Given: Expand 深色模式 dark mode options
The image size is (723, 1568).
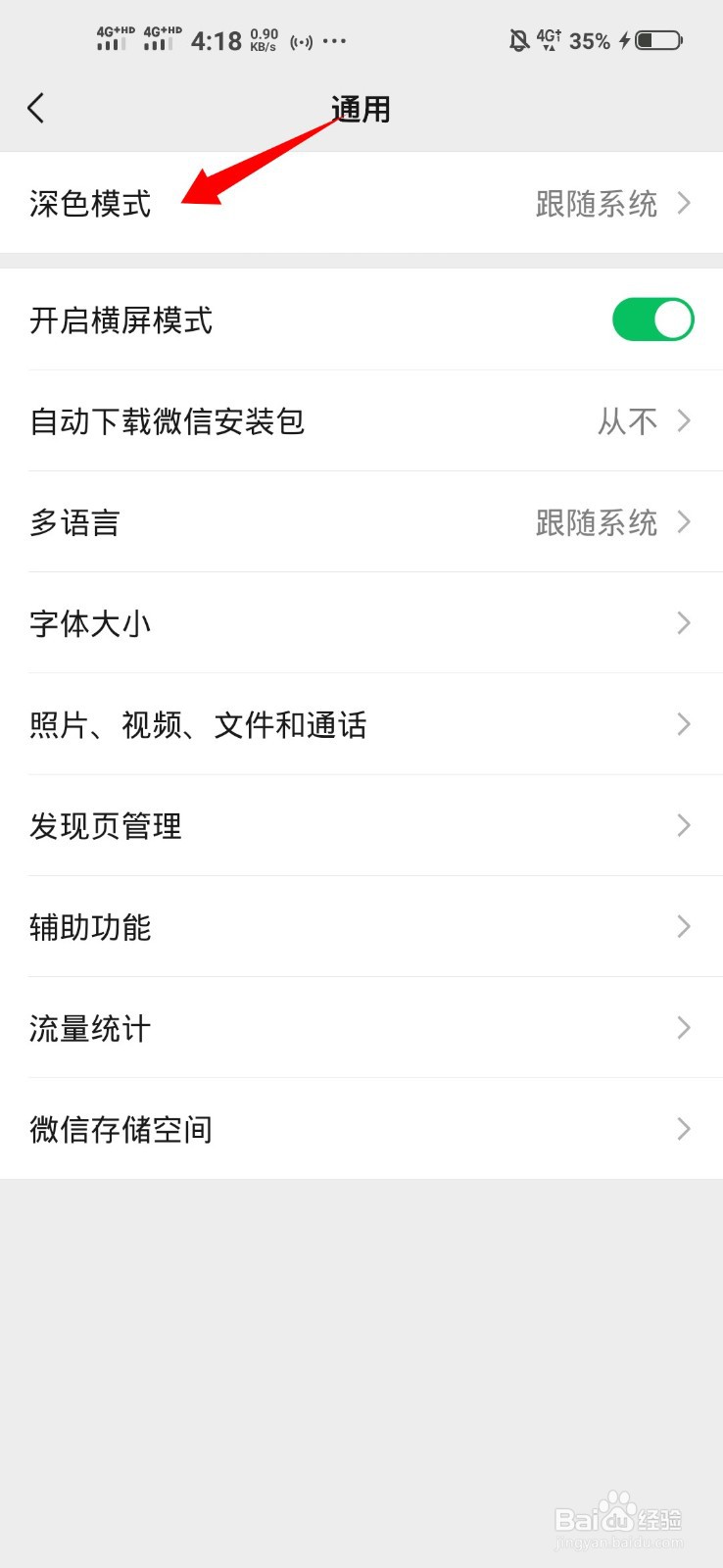Looking at the screenshot, I should click(361, 204).
